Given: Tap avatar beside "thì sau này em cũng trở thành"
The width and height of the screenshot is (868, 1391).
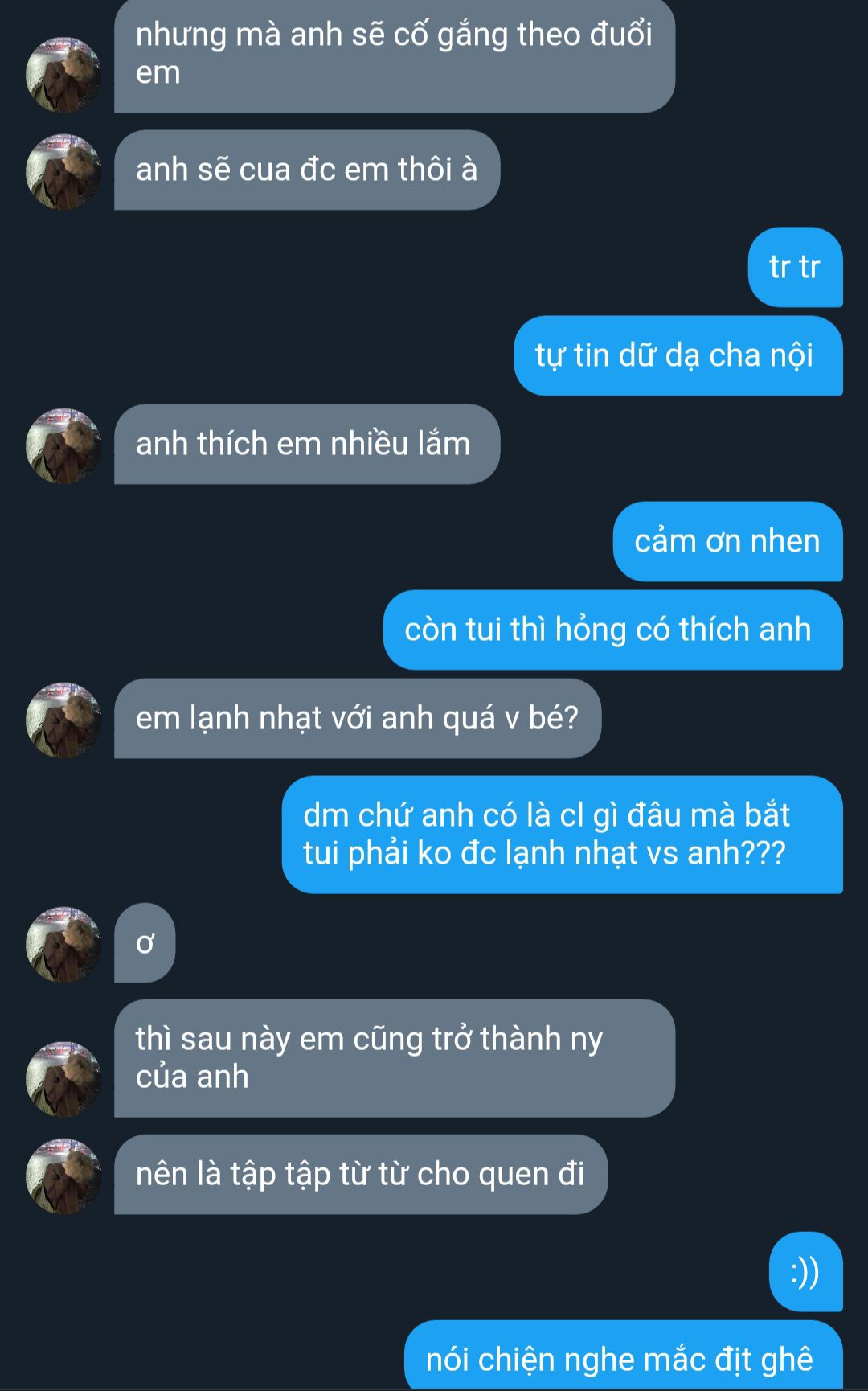Looking at the screenshot, I should [63, 1079].
